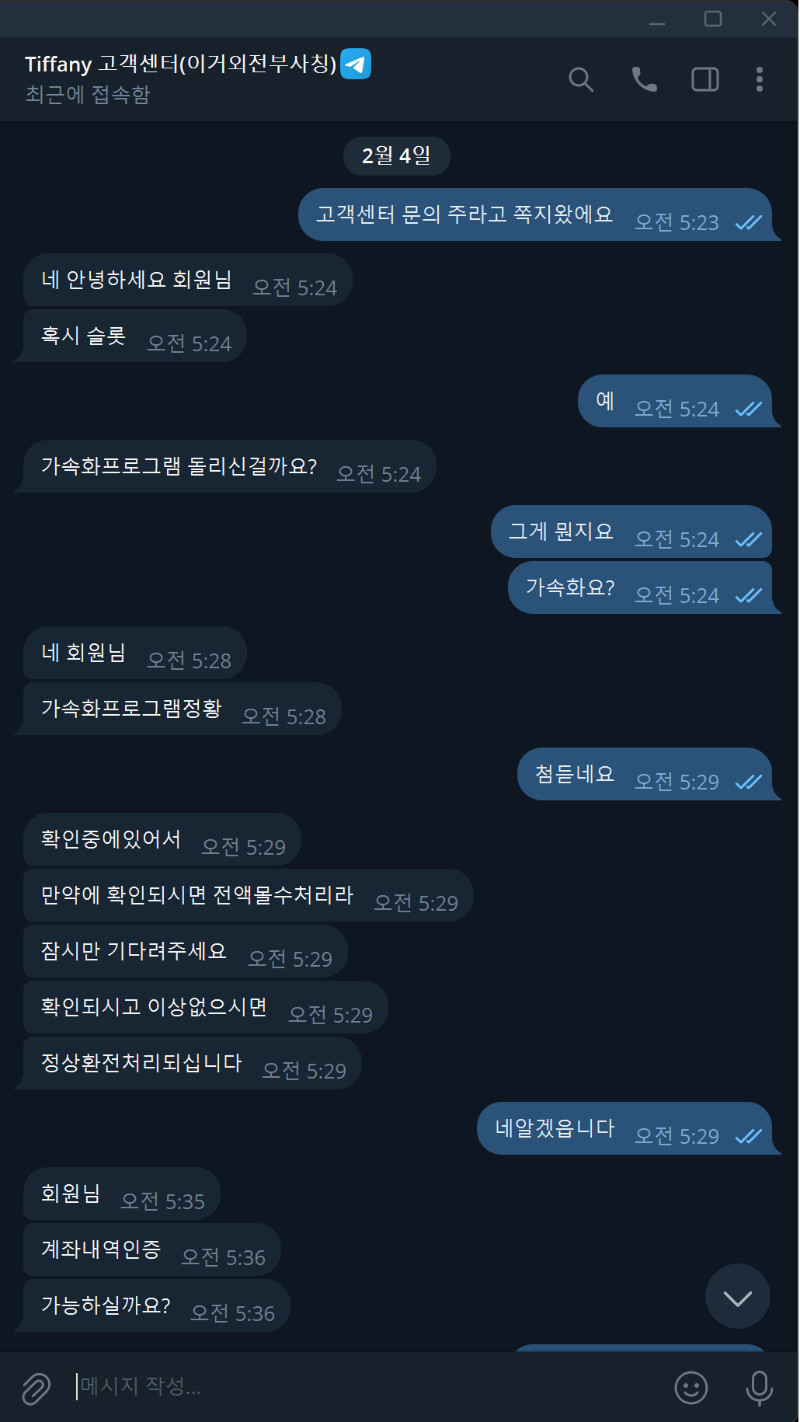Close the chat window
The image size is (800, 1422).
[x=769, y=19]
